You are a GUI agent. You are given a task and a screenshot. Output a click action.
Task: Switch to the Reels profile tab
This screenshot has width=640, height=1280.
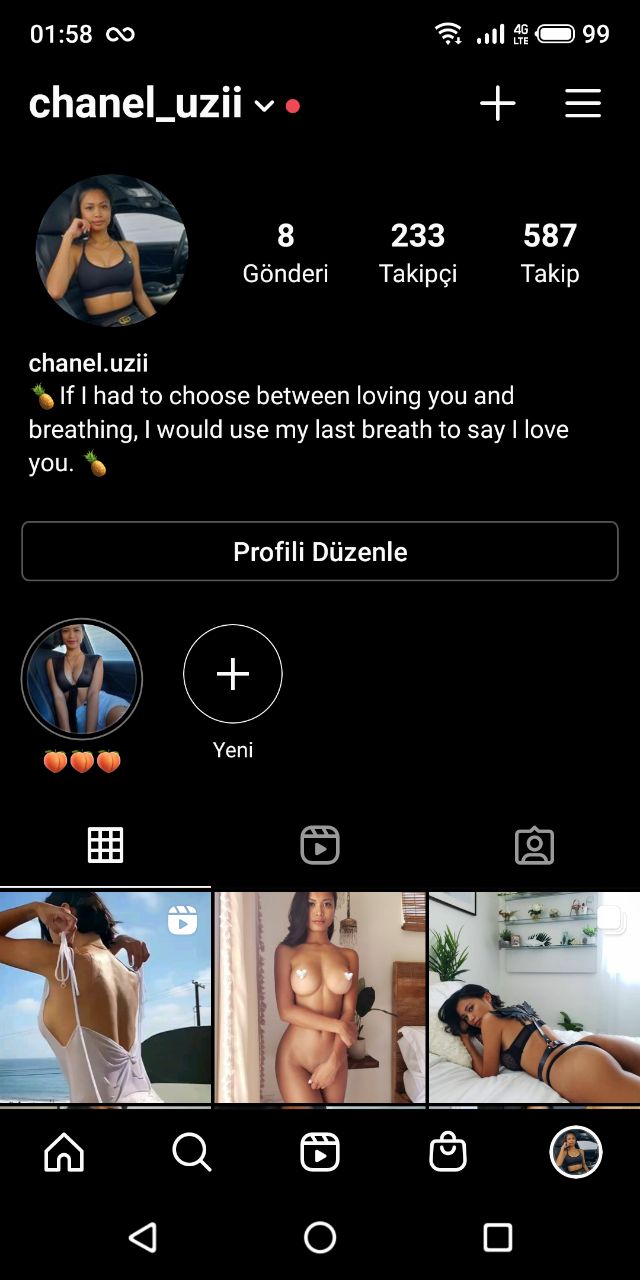pos(320,846)
